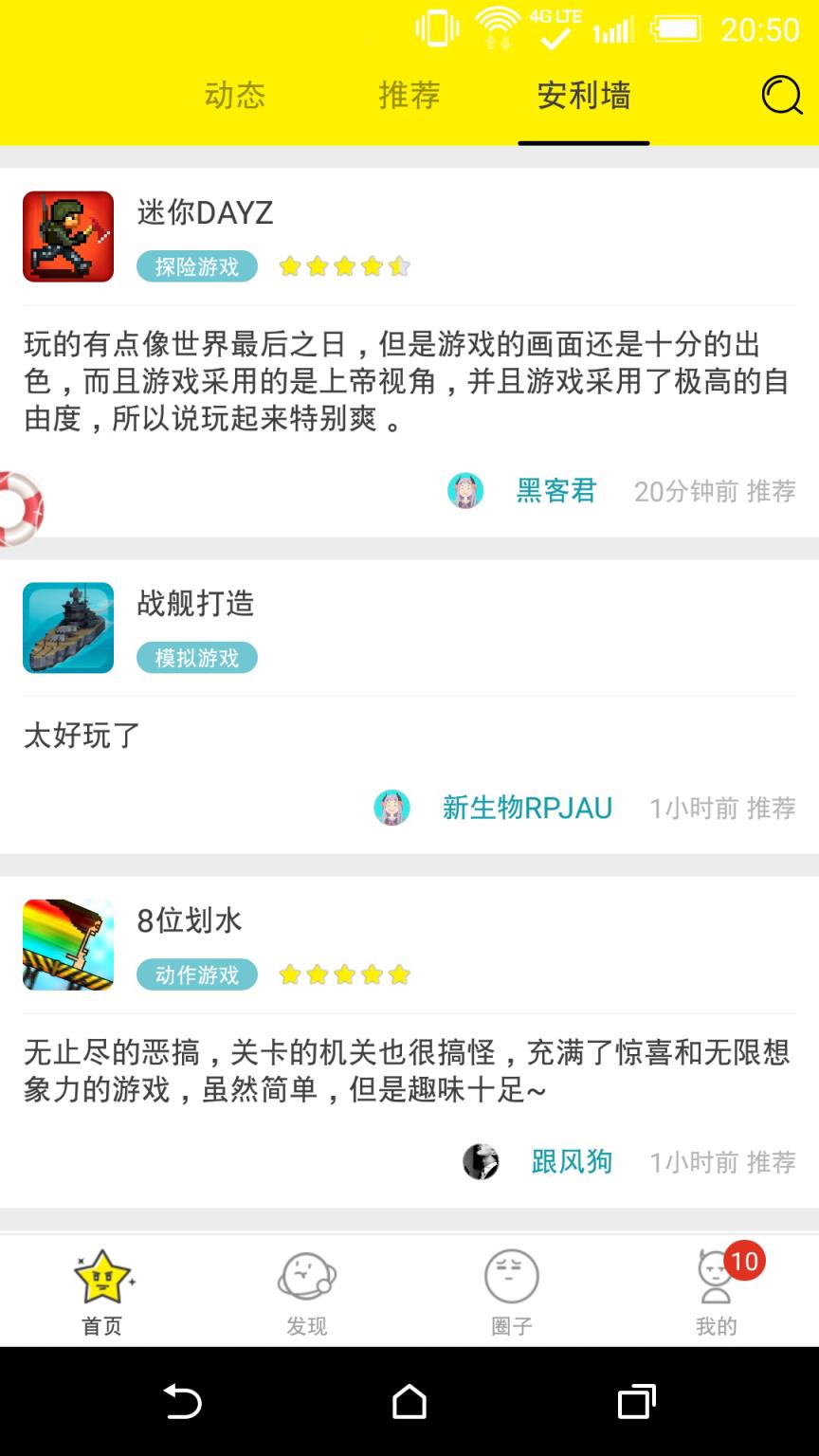This screenshot has height=1456, width=819.
Task: Open user 黑客君's name link
Action: click(x=556, y=491)
